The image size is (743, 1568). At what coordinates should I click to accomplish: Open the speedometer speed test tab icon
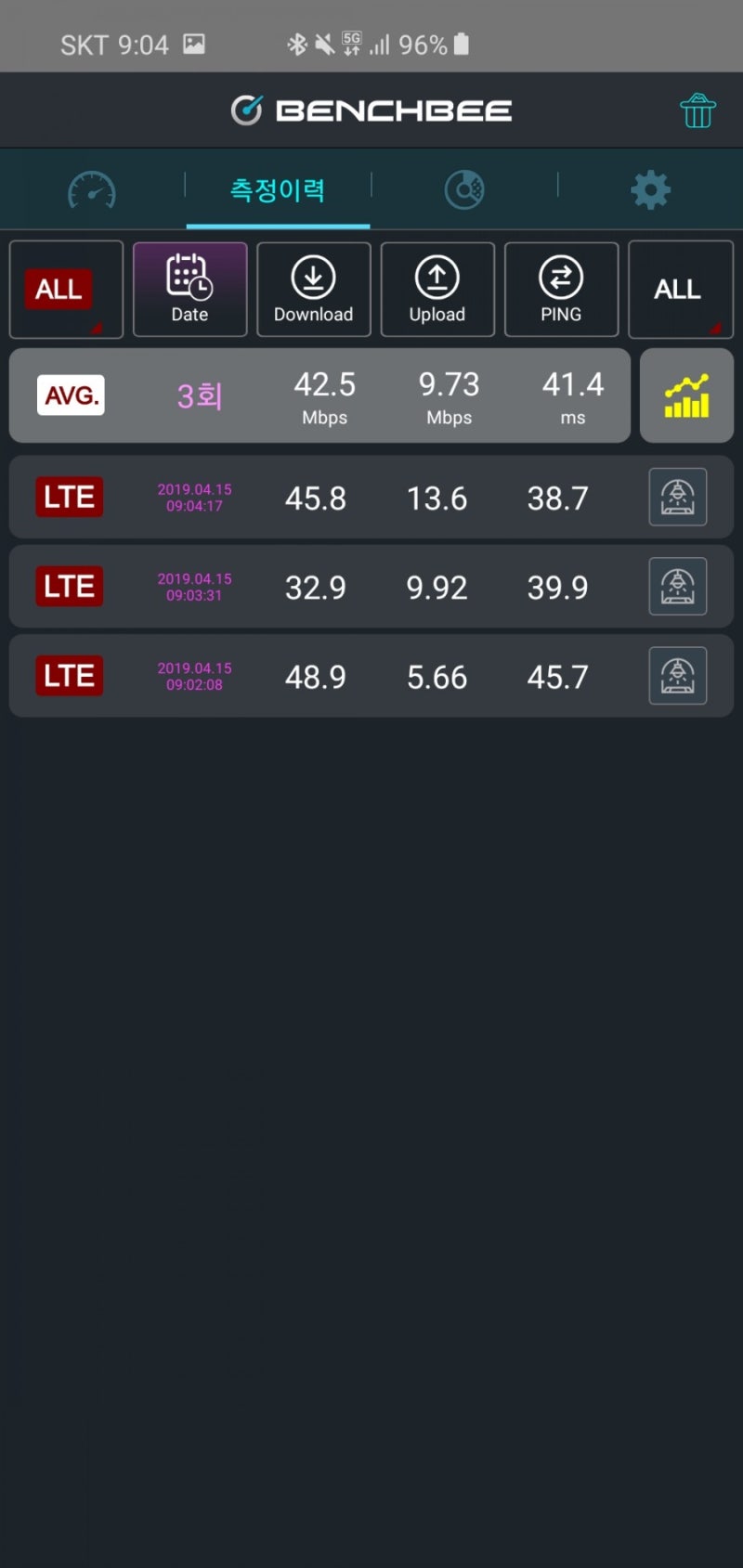click(93, 189)
